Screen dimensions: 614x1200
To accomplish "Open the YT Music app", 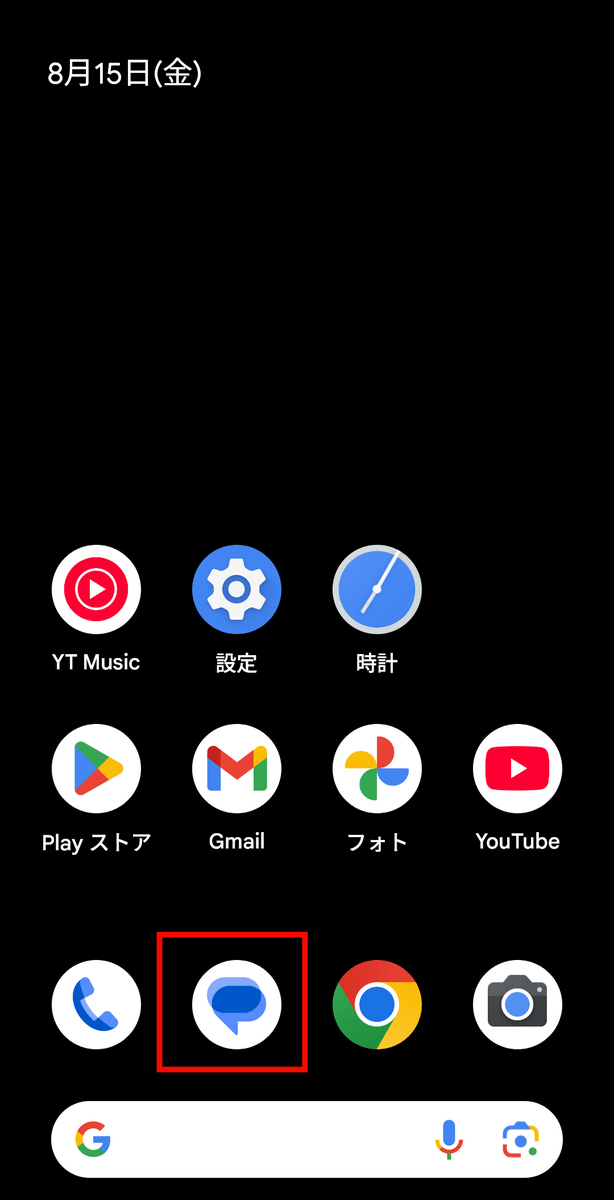I will pyautogui.click(x=96, y=590).
